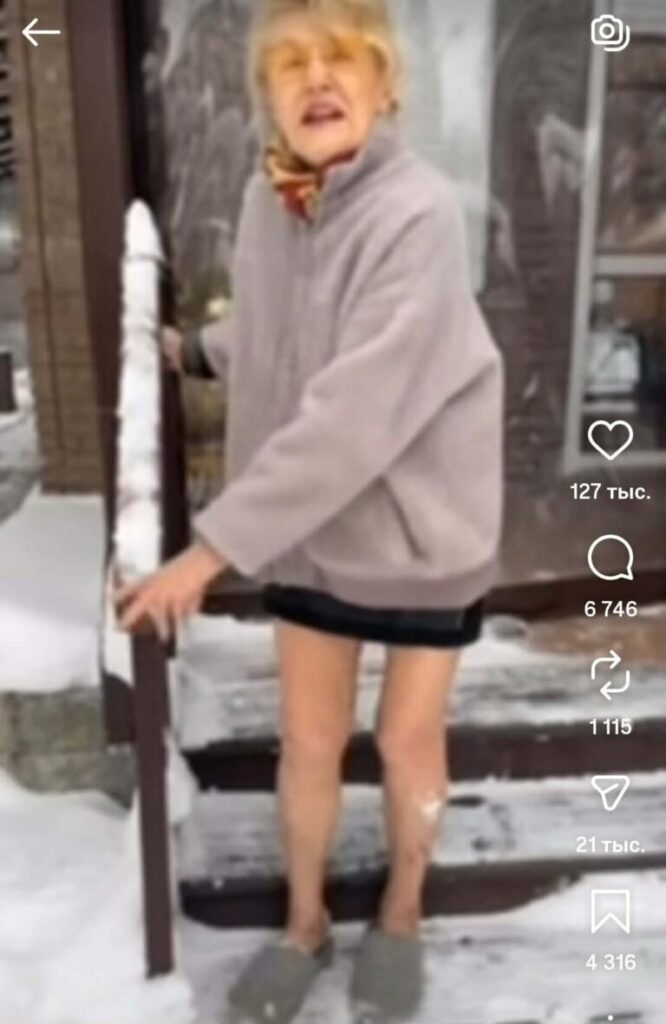Open the camera icon to create a reel
The image size is (666, 1024).
(x=609, y=33)
